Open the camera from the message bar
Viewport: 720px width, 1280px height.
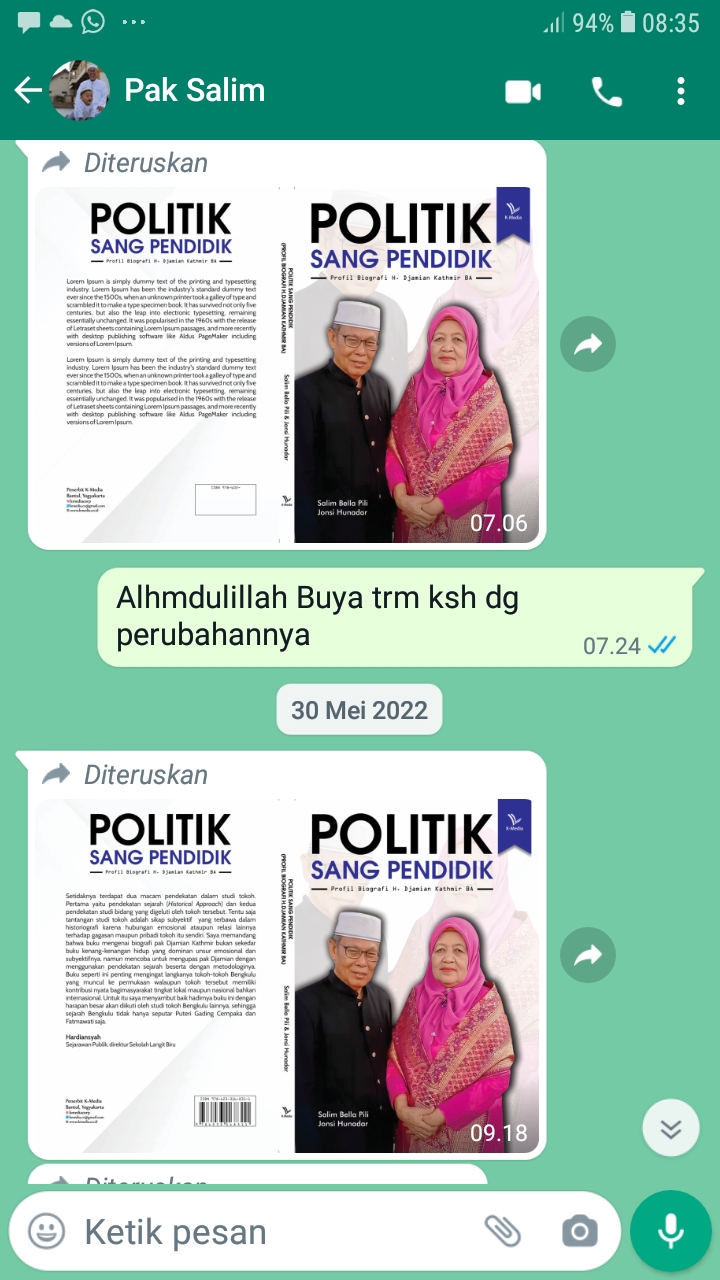(579, 1231)
